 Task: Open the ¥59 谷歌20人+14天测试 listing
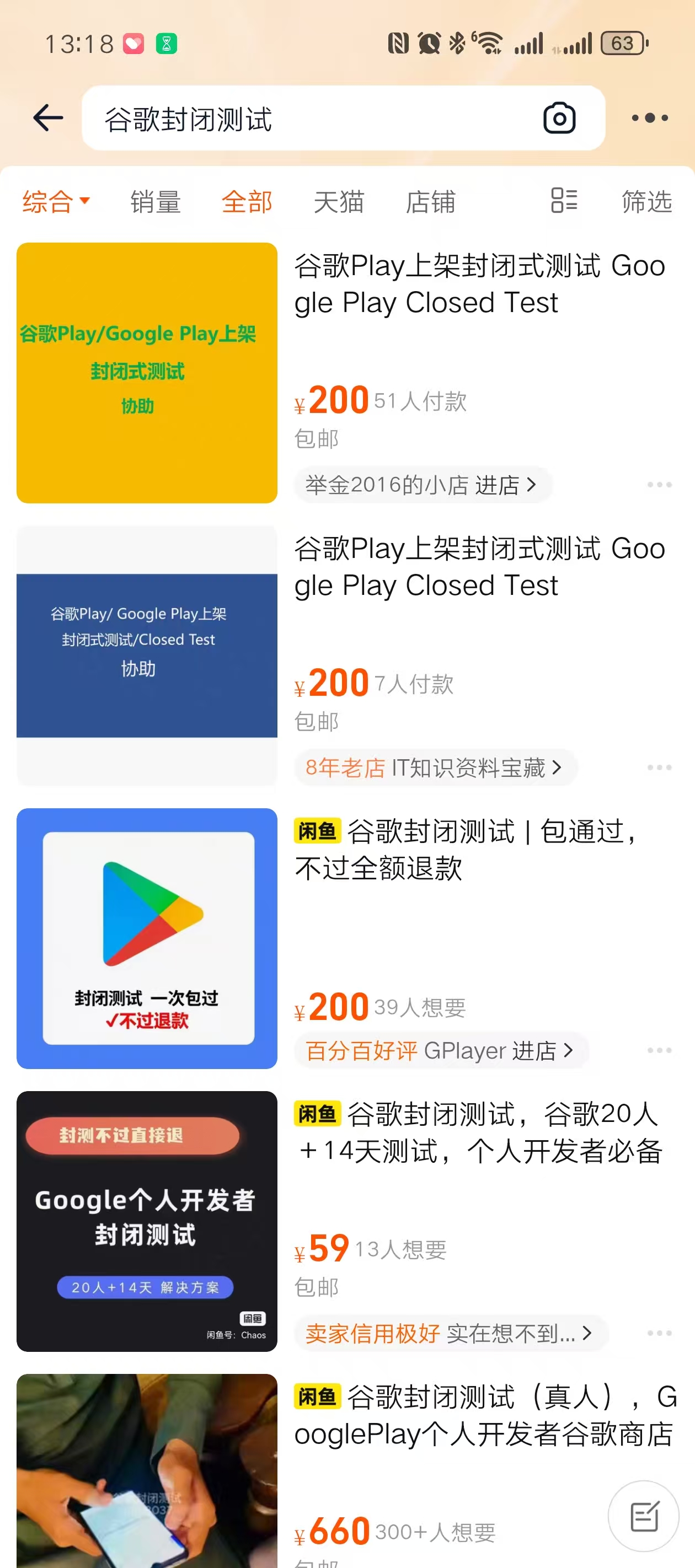tap(147, 1221)
